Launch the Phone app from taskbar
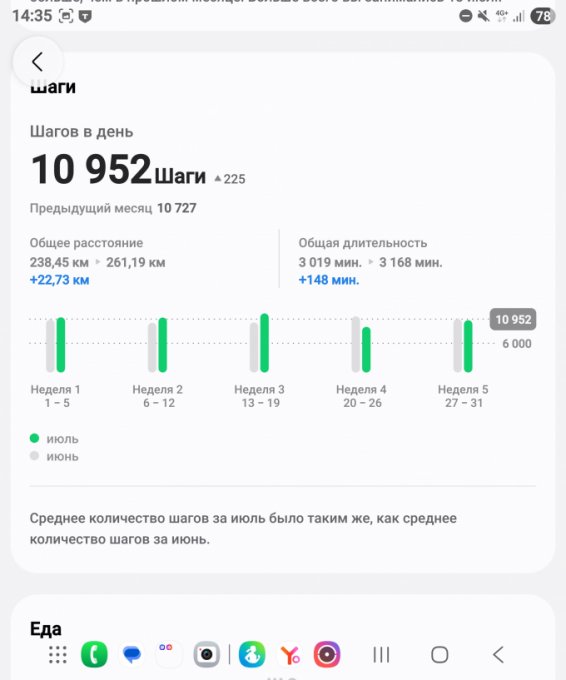Viewport: 566px width, 680px height. pyautogui.click(x=94, y=654)
